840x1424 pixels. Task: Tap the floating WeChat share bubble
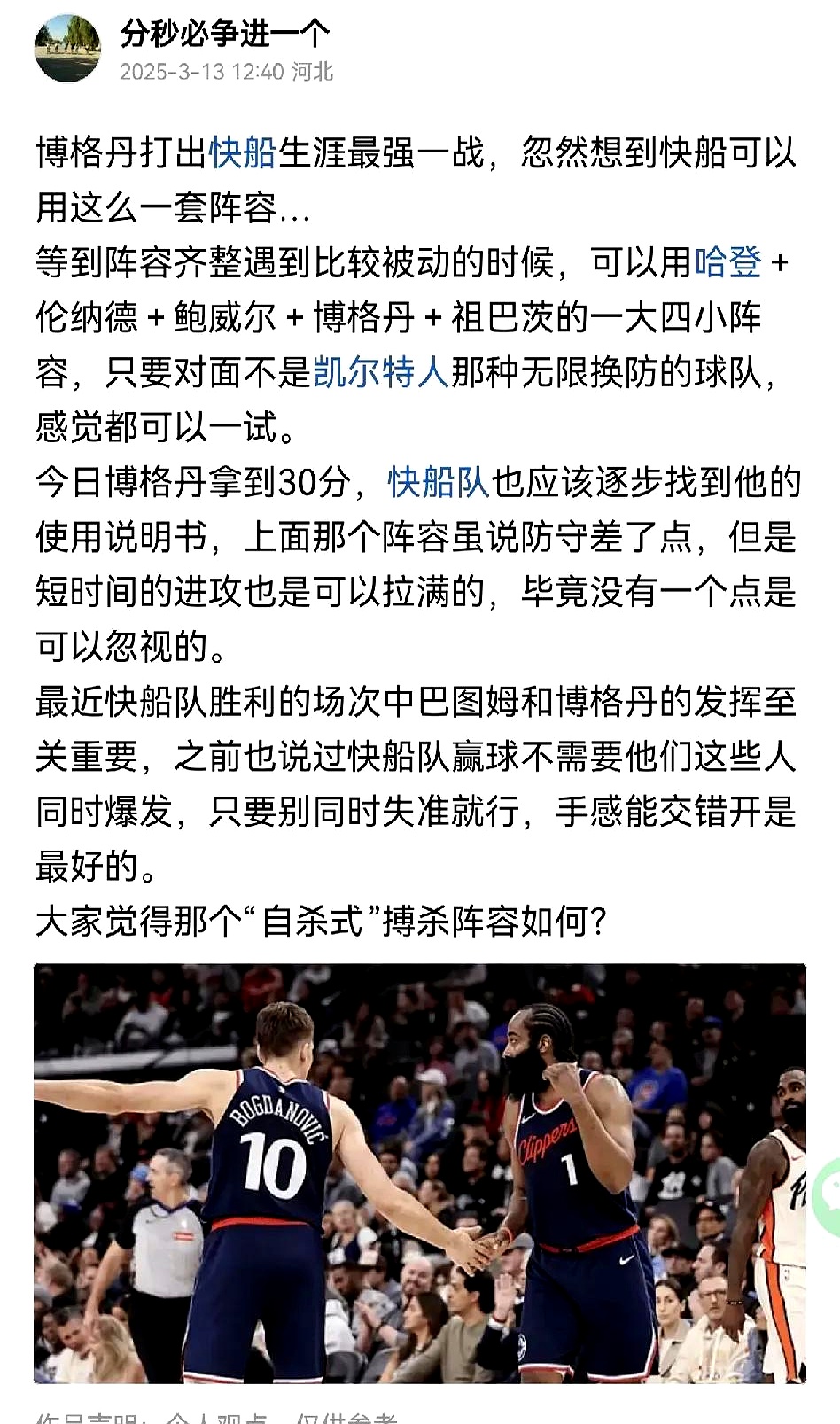click(x=829, y=1196)
